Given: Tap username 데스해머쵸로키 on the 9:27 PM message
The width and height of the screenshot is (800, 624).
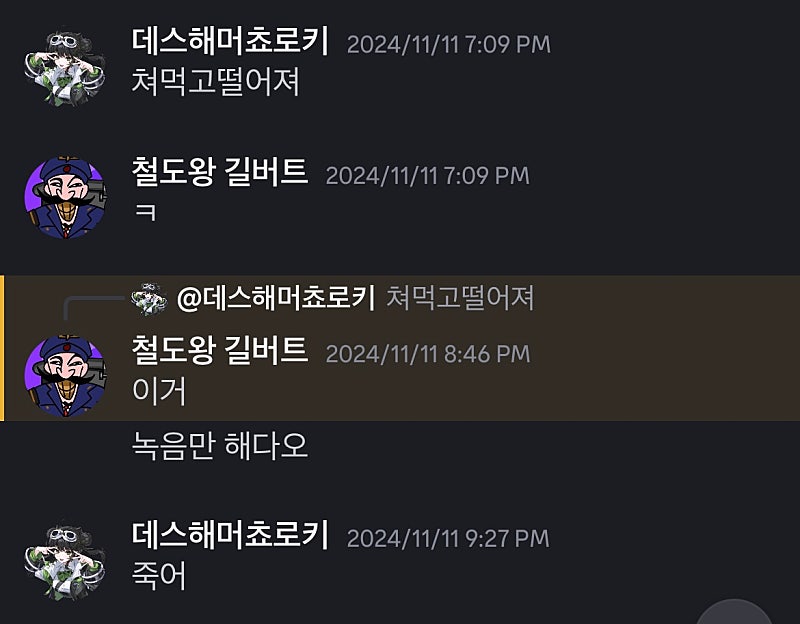Looking at the screenshot, I should click(231, 536).
